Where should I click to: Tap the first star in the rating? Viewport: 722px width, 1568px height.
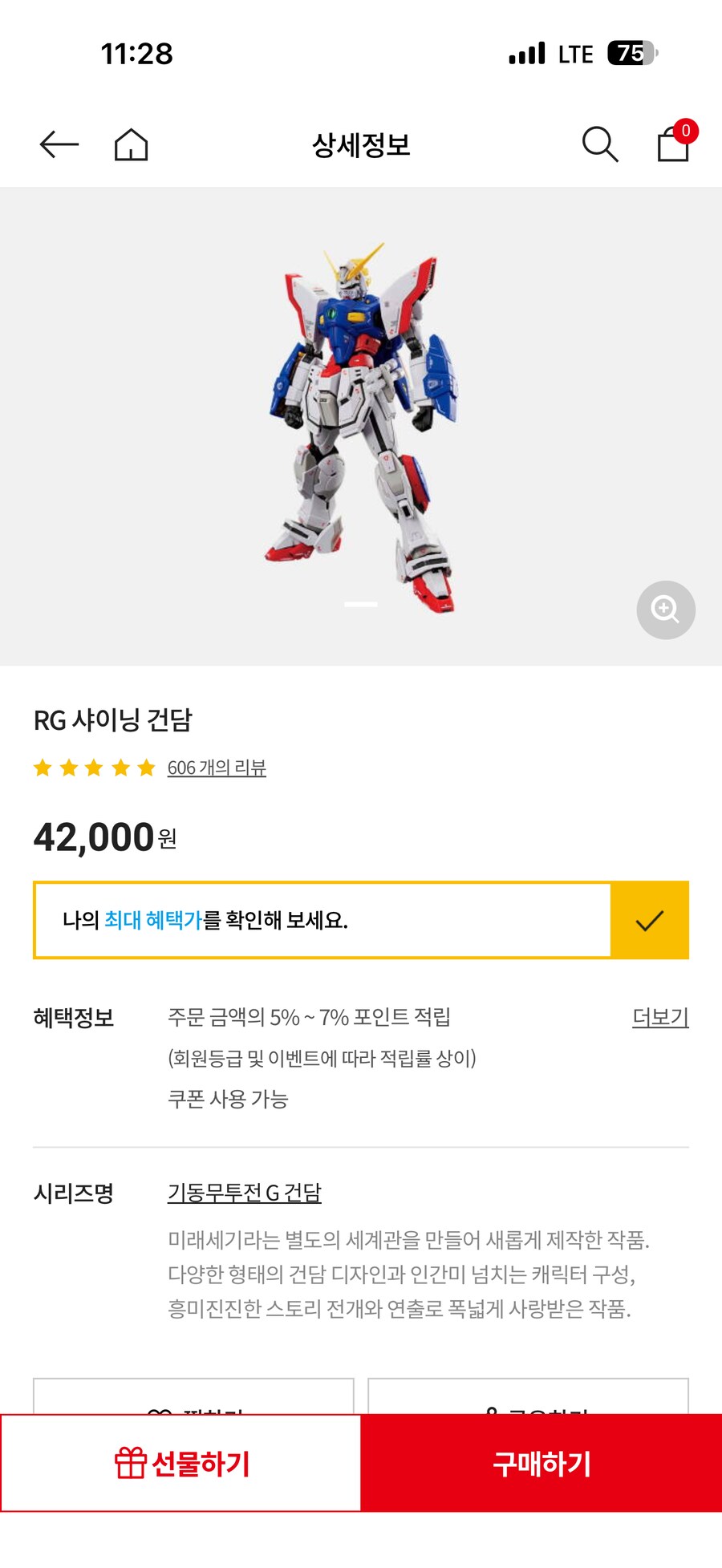coord(46,768)
